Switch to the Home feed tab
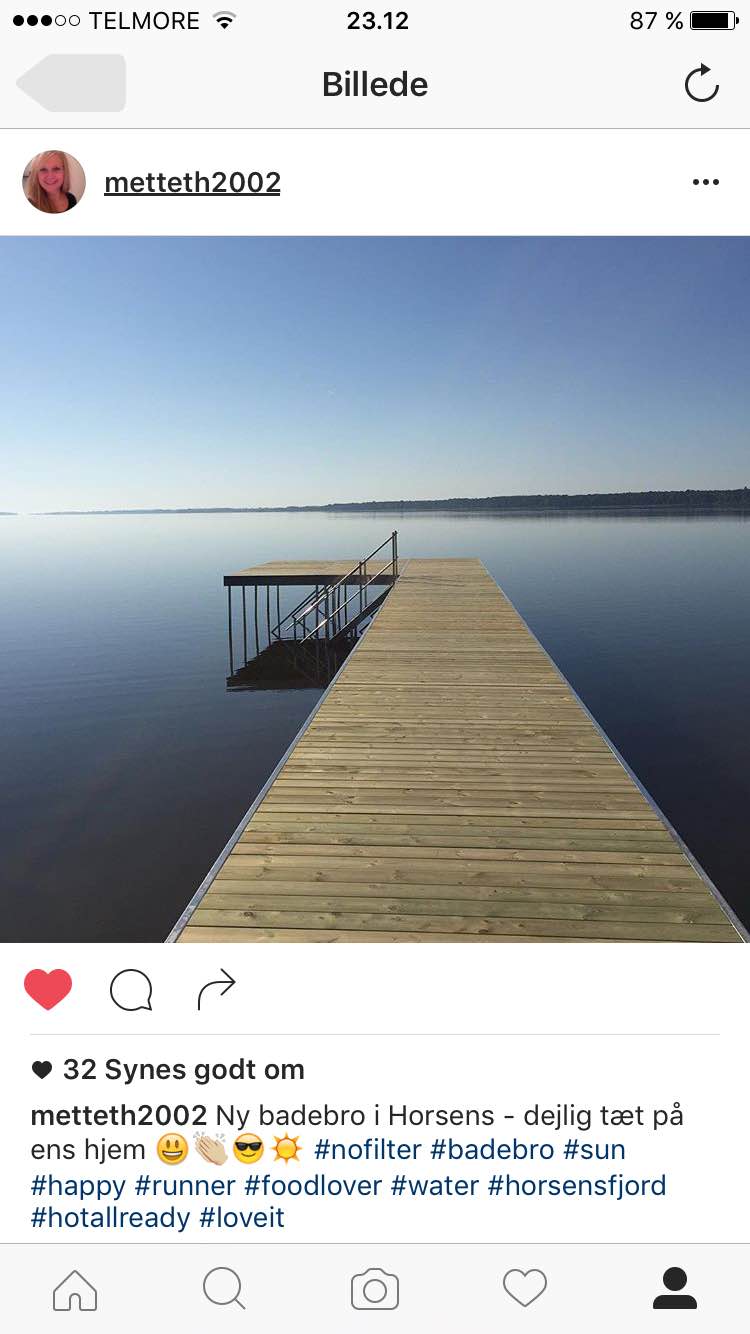The image size is (750, 1334). 75,1289
